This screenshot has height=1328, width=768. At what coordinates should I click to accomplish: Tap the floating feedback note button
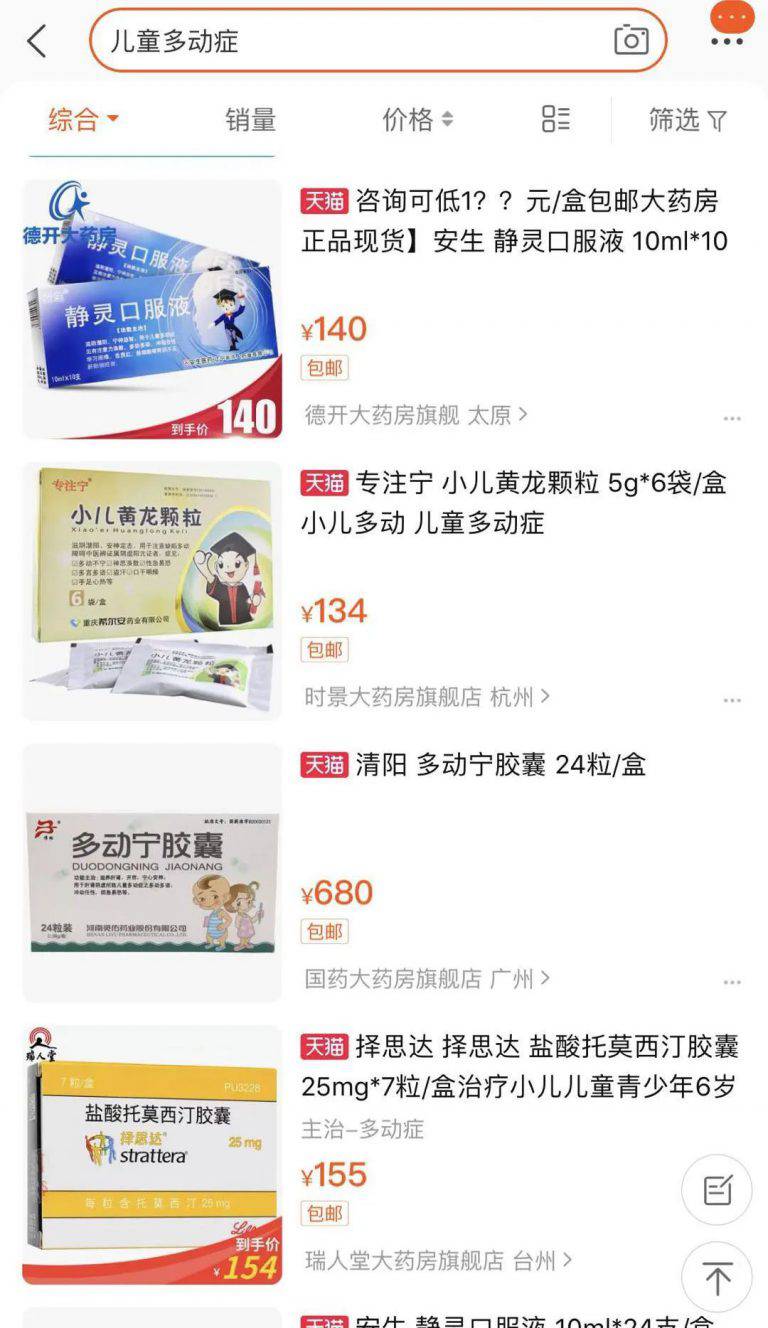click(x=717, y=1190)
